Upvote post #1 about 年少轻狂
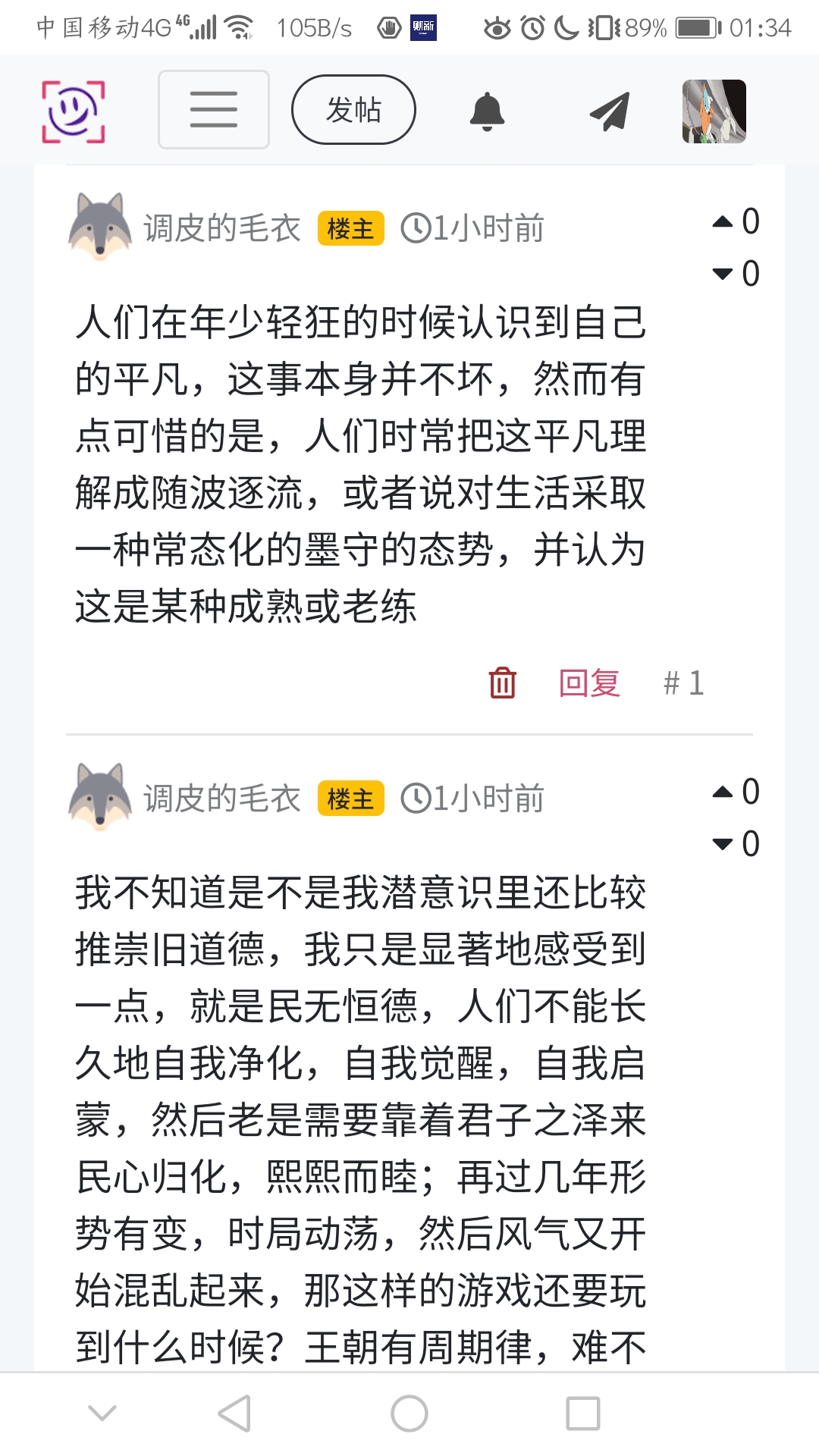 [x=723, y=221]
